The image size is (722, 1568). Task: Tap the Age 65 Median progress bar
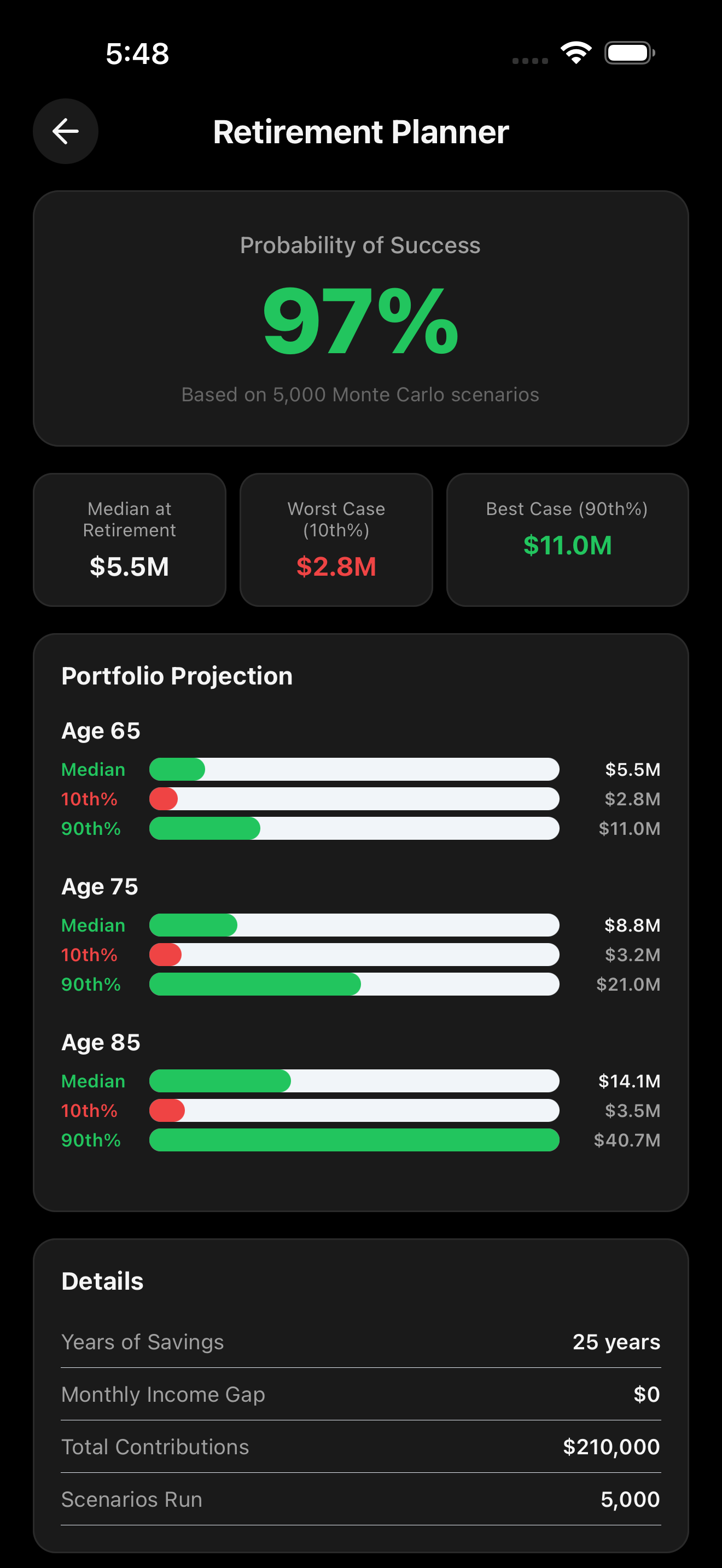[354, 769]
